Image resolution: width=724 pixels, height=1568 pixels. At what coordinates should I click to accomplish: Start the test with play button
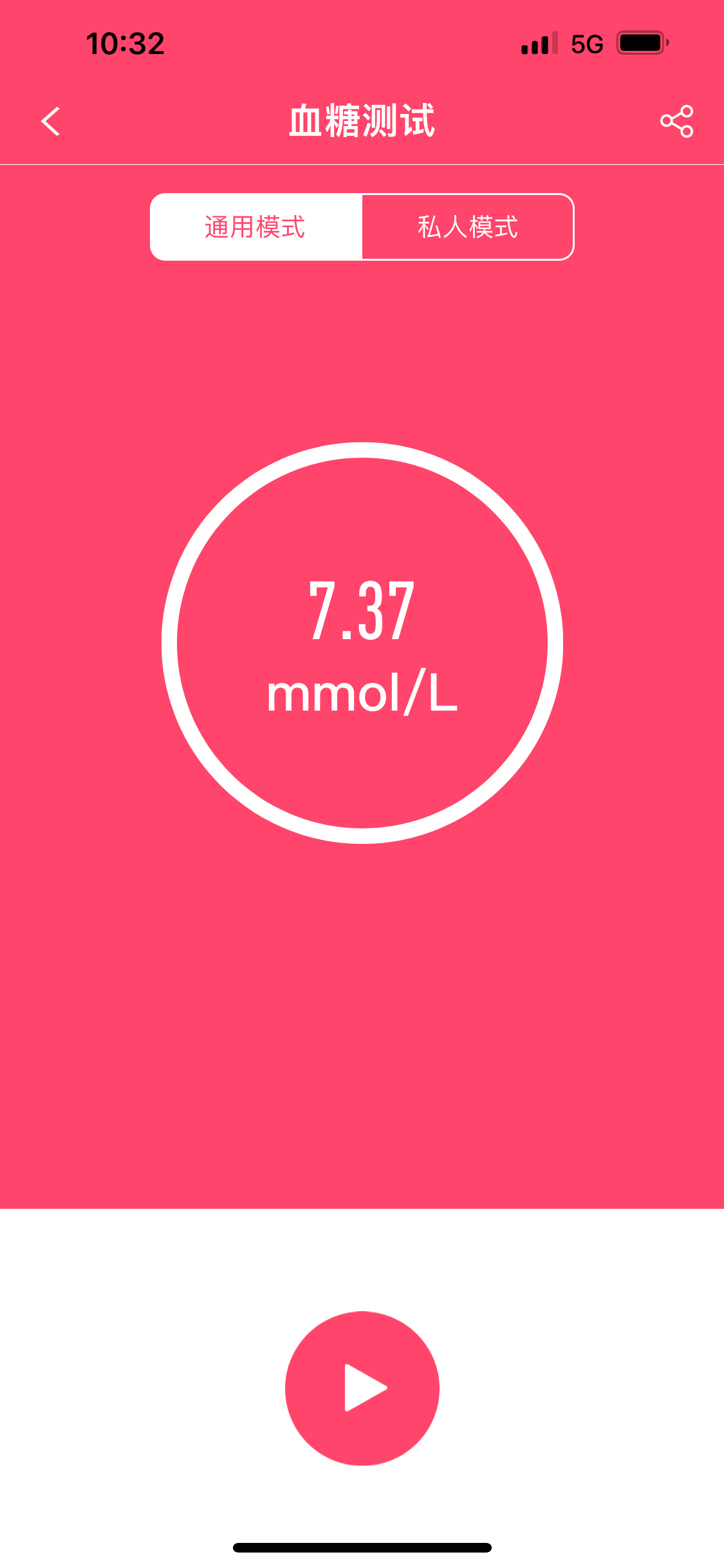tap(362, 1388)
